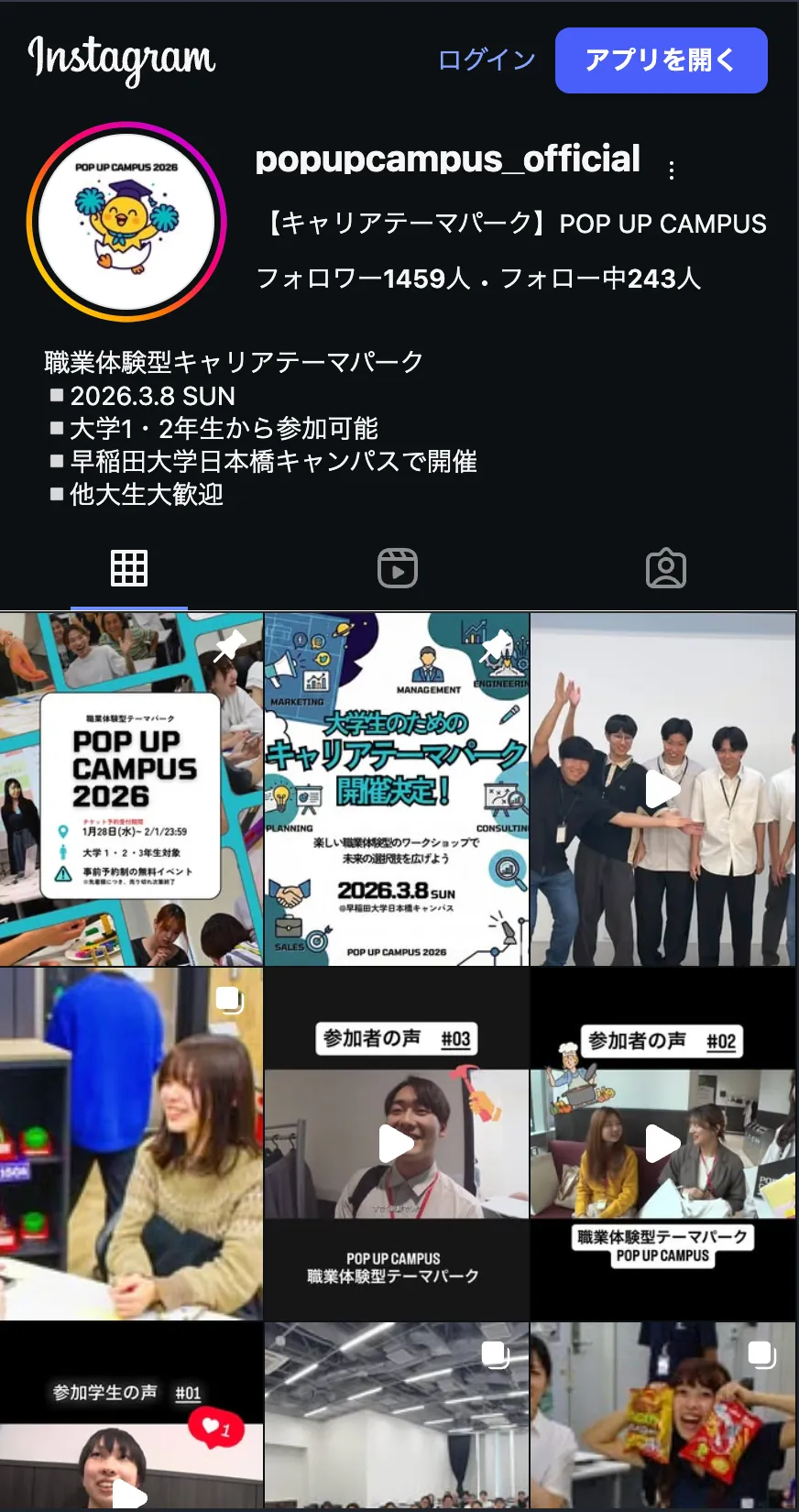Play the 参加者の声 #02 video
799x1512 pixels.
[x=662, y=1144]
